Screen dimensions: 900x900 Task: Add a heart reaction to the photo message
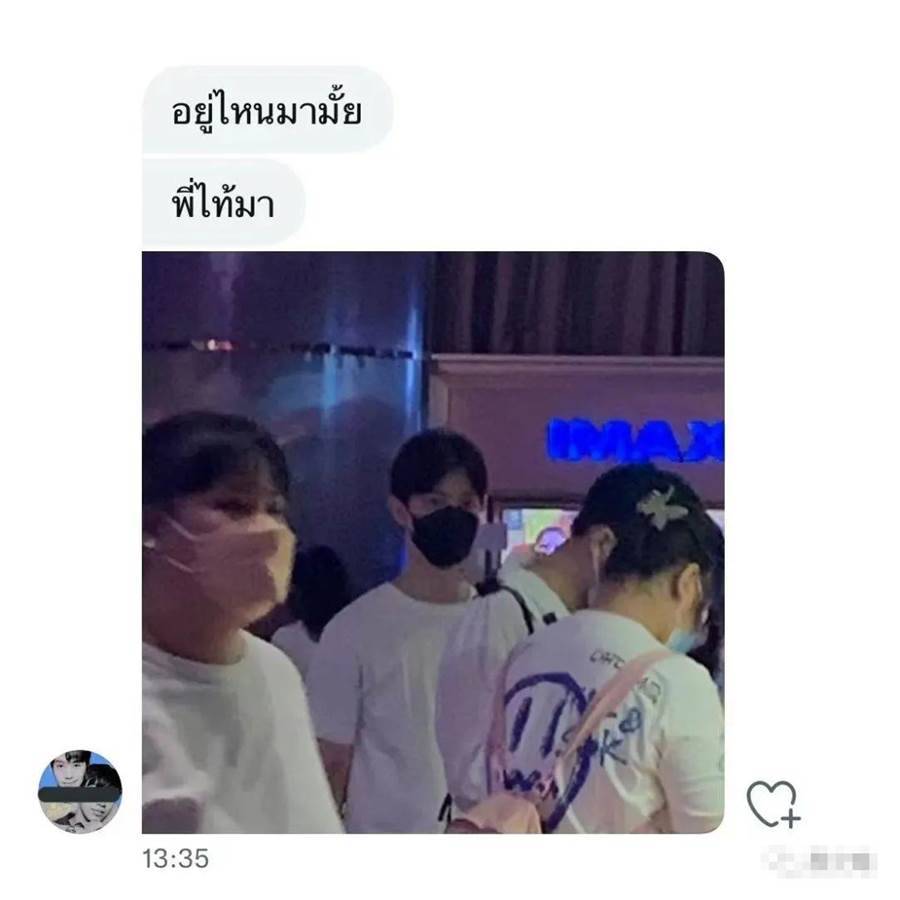[x=773, y=803]
